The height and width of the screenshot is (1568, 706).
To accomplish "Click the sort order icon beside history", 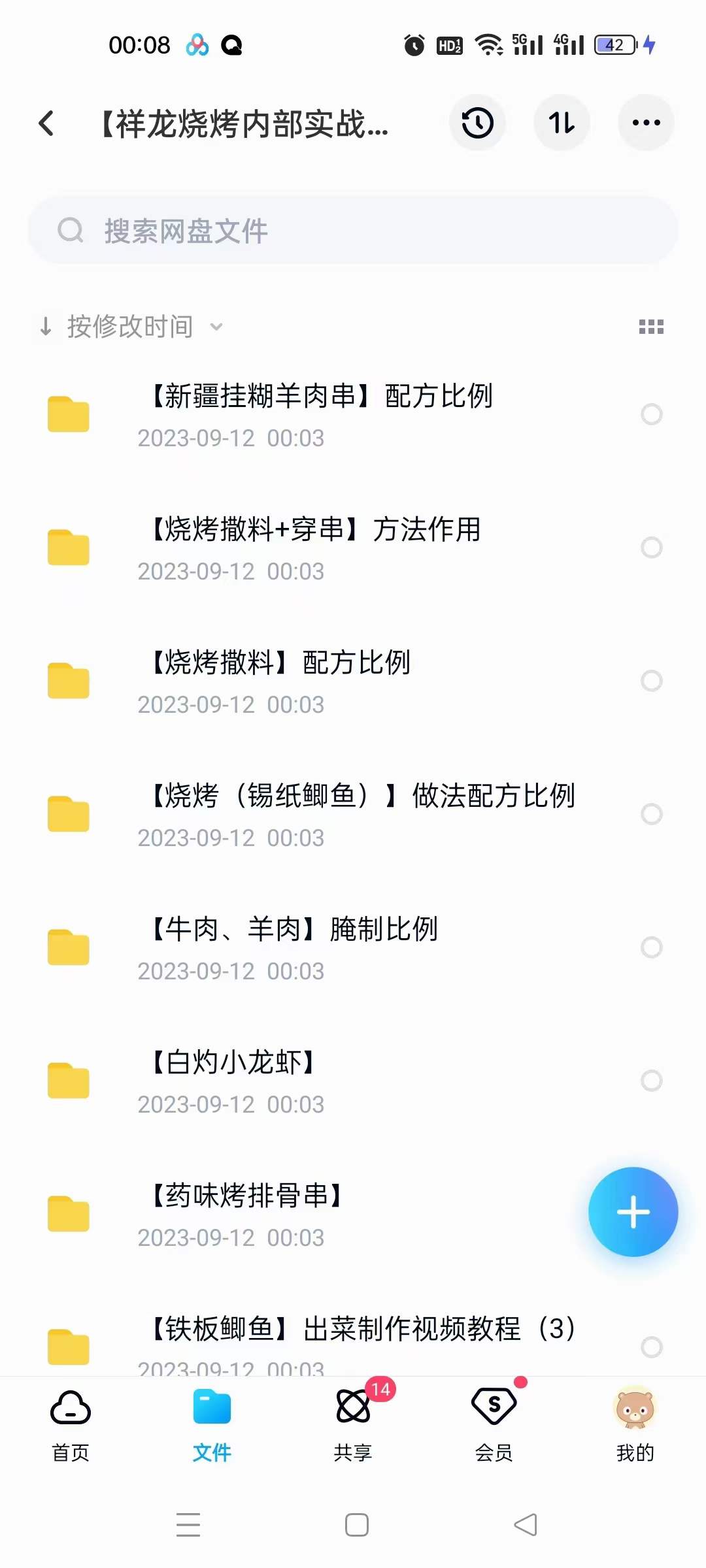I will (x=562, y=123).
